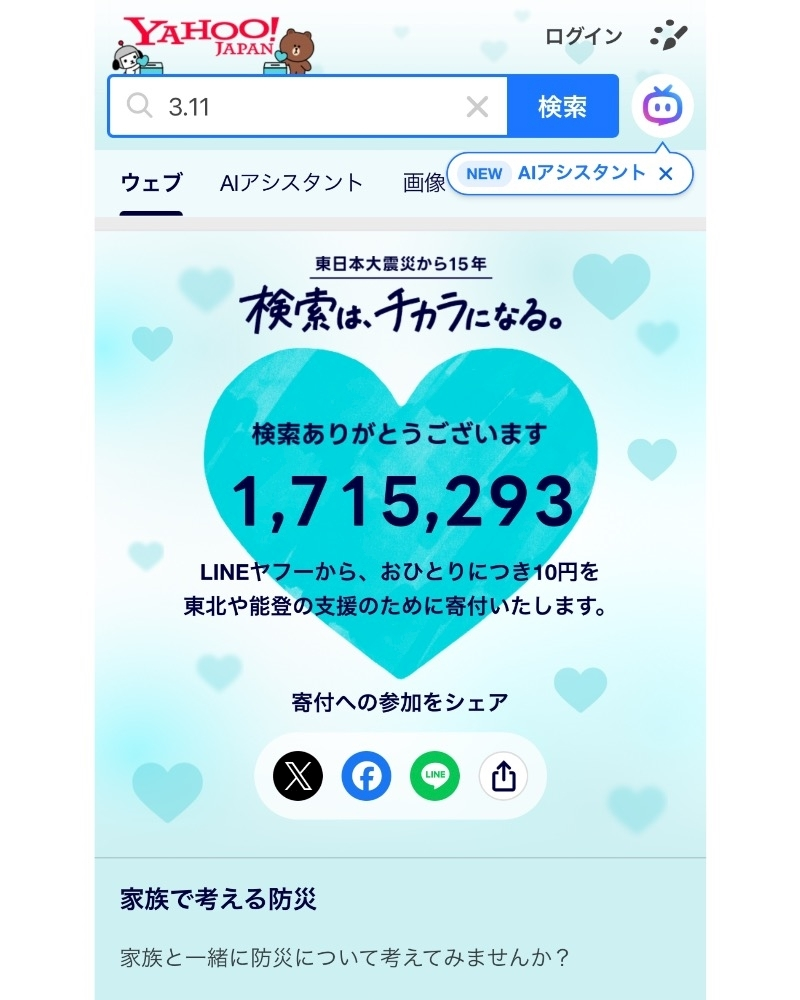800x1000 pixels.
Task: Share the donation on Facebook
Action: coord(366,776)
